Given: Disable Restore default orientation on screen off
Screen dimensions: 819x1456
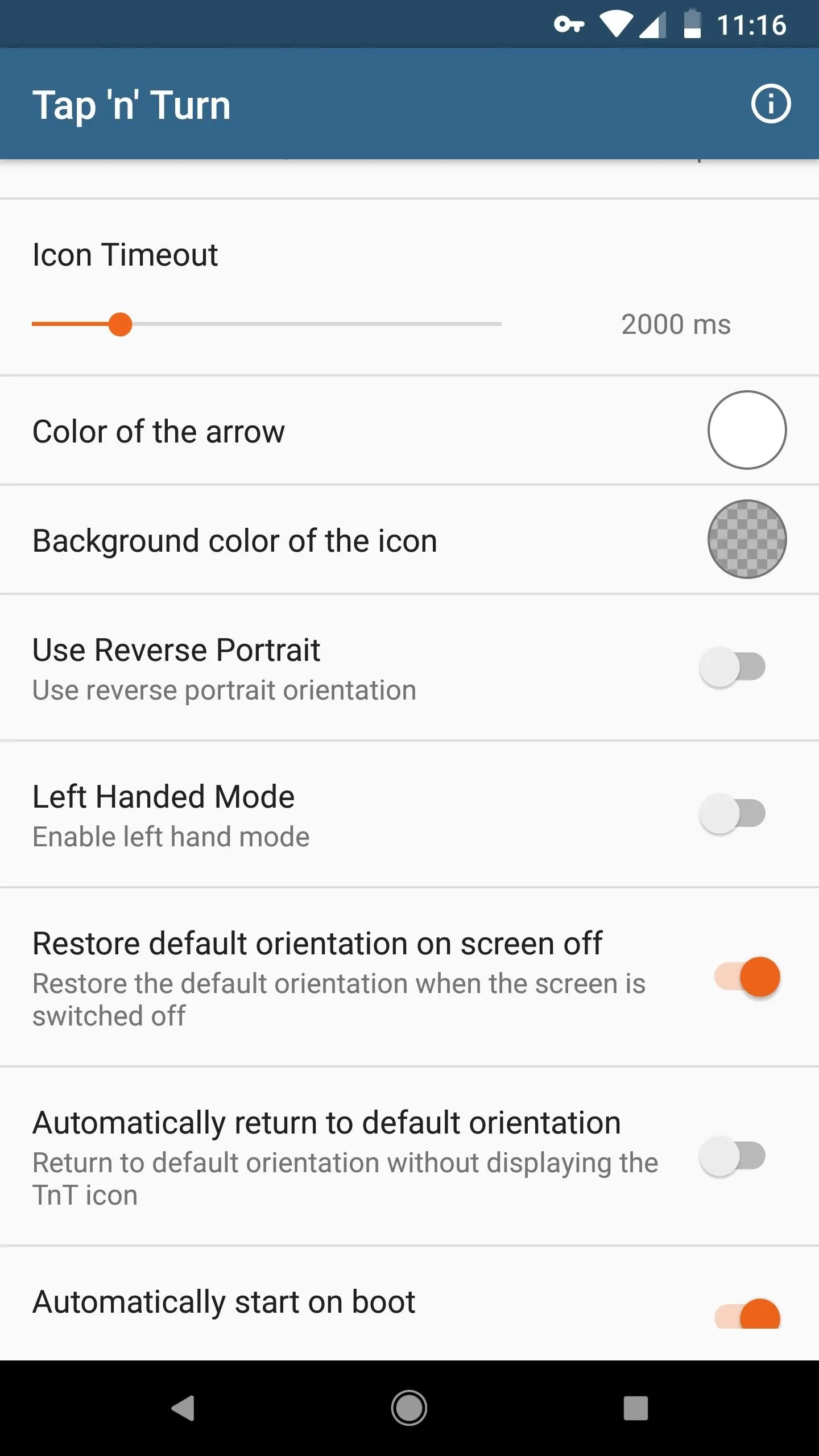Looking at the screenshot, I should point(747,977).
